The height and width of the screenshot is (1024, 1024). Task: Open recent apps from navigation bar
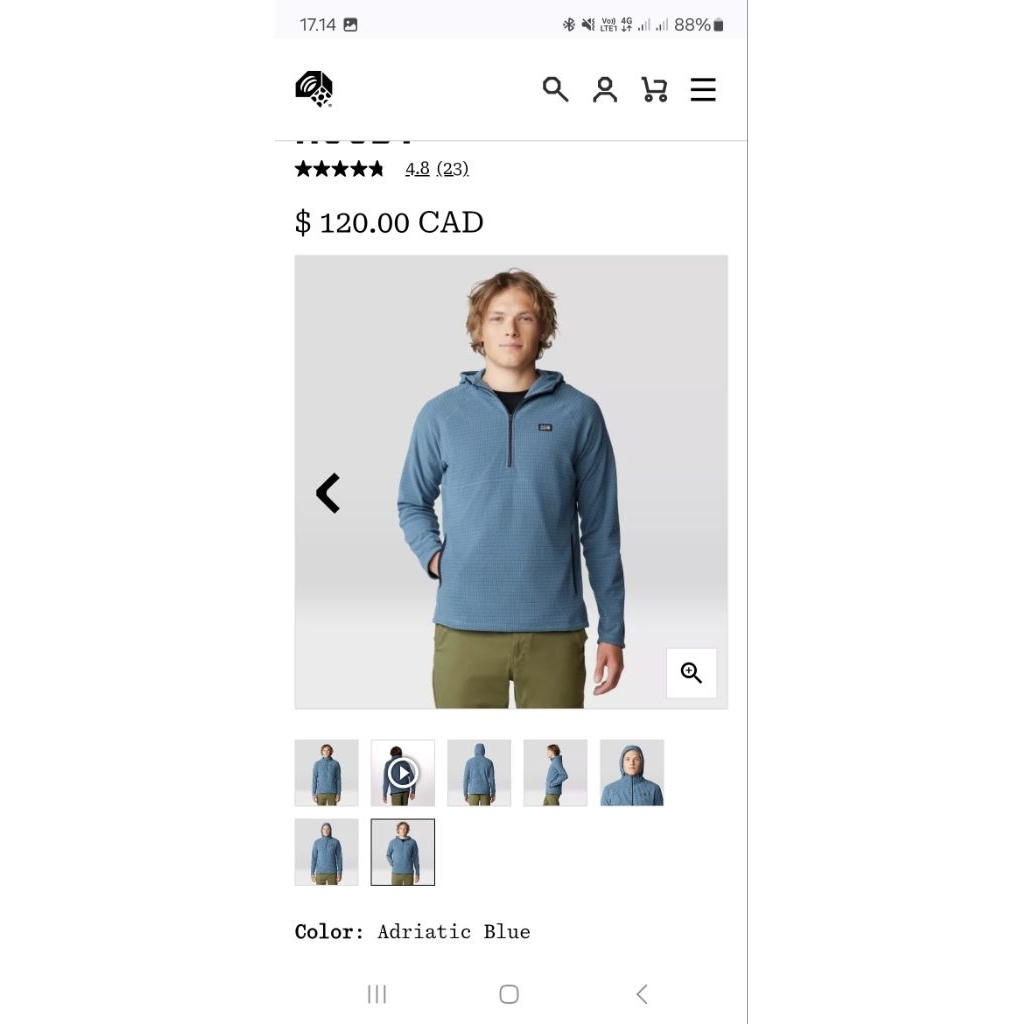pos(377,994)
